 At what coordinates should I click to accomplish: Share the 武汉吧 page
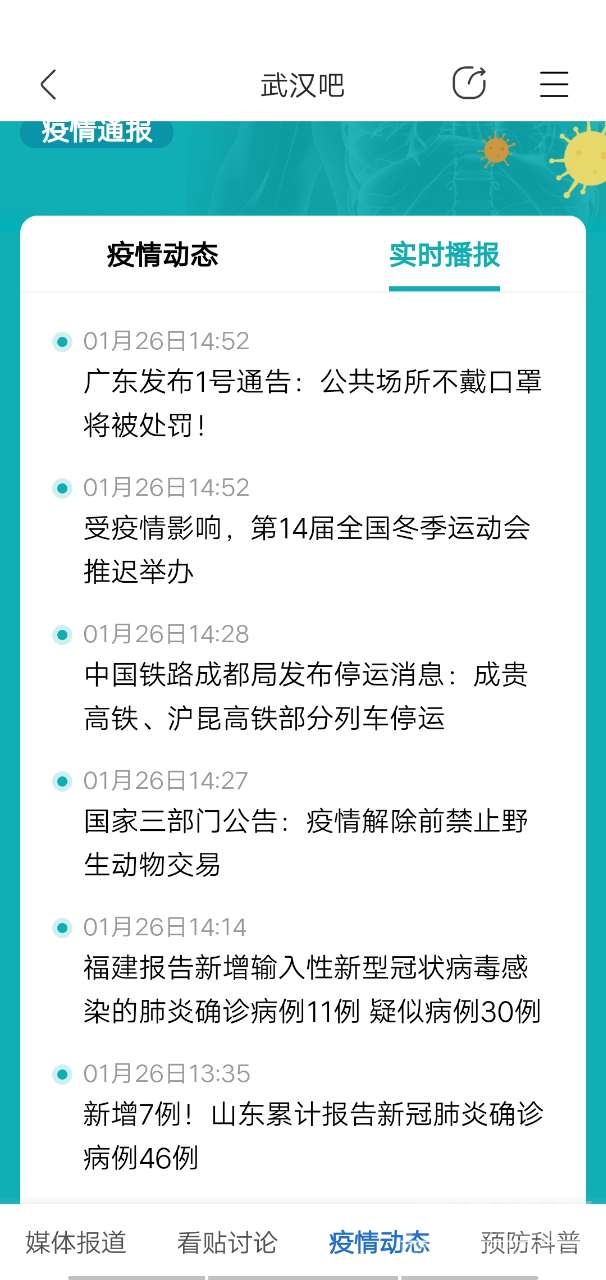pos(469,84)
